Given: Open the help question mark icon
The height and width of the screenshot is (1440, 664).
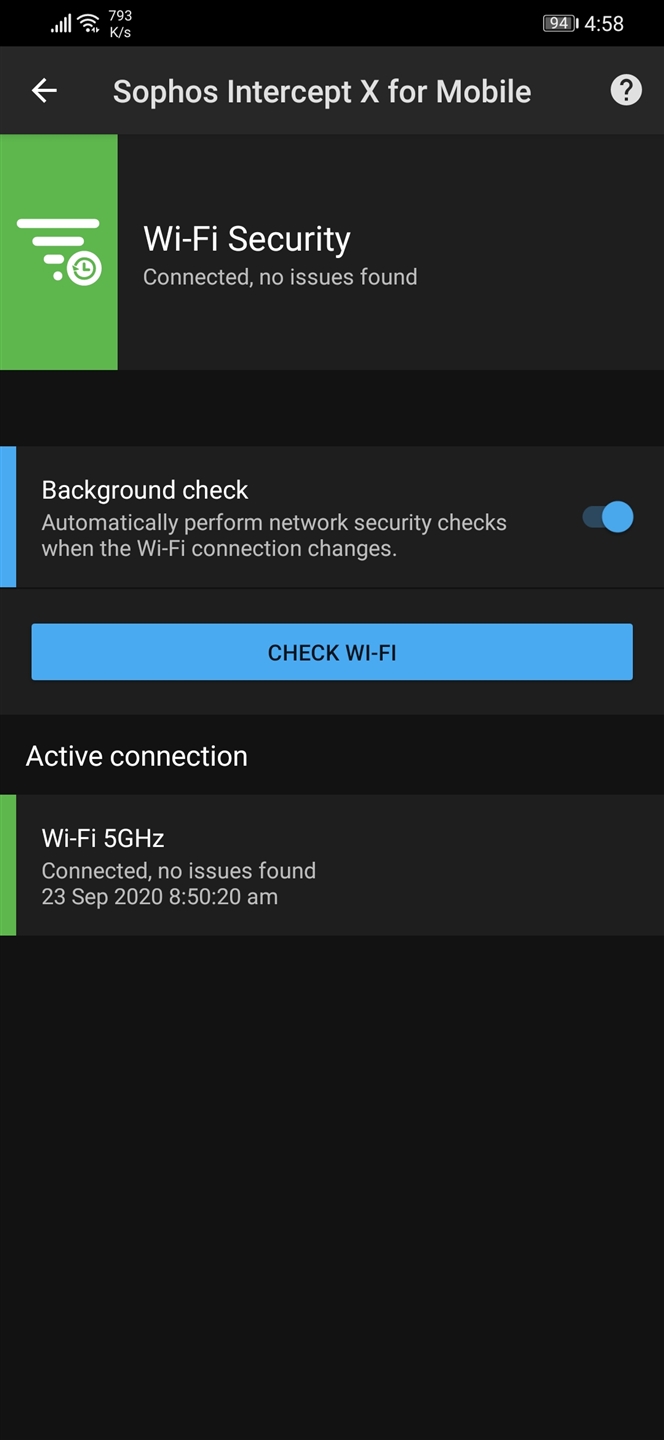Looking at the screenshot, I should pyautogui.click(x=626, y=91).
